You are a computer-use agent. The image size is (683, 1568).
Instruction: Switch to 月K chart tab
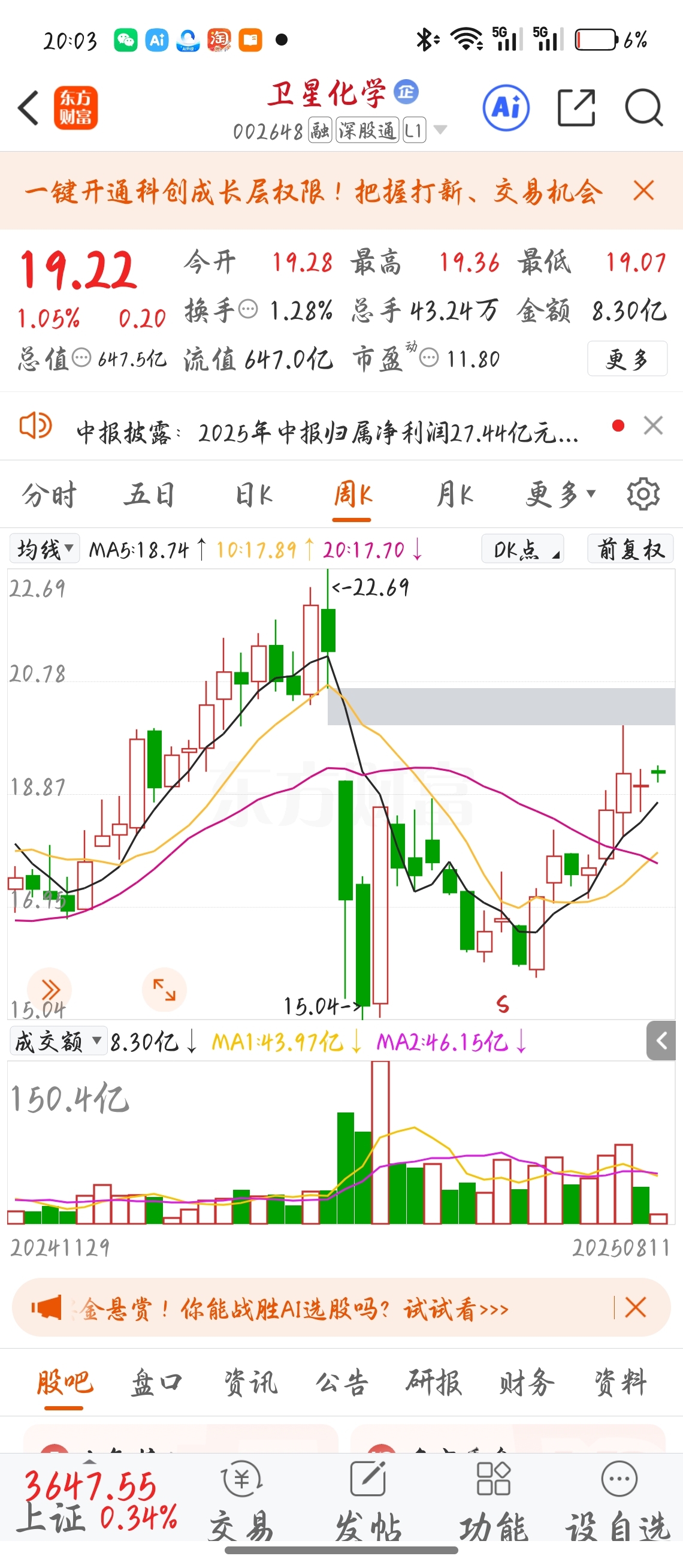pos(454,494)
